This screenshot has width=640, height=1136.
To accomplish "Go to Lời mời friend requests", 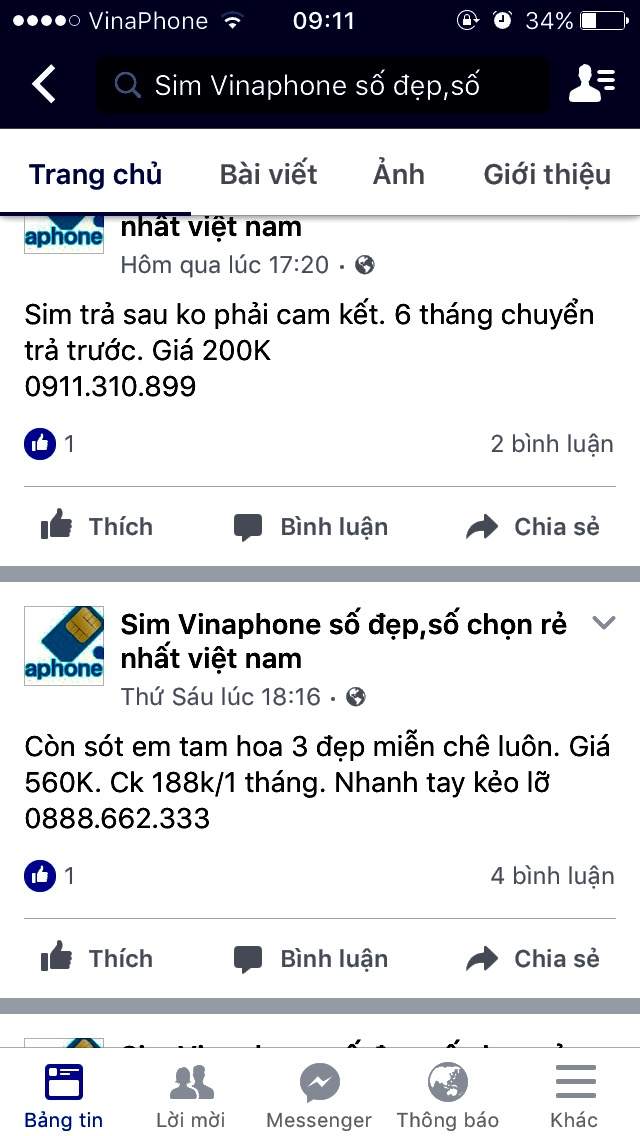I will click(x=191, y=1095).
